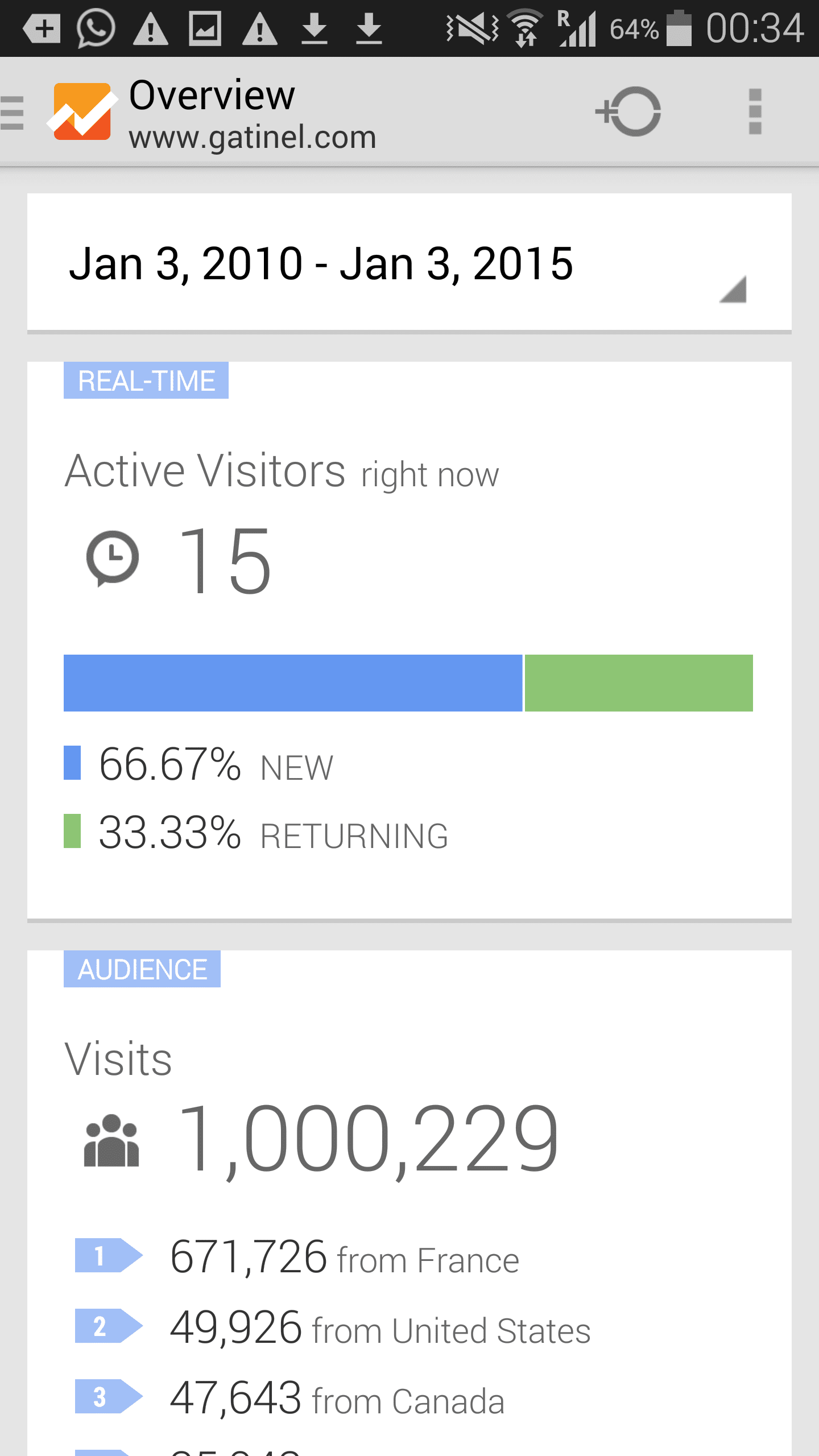The height and width of the screenshot is (1456, 819).
Task: Expand the date range dropdown
Action: click(409, 262)
